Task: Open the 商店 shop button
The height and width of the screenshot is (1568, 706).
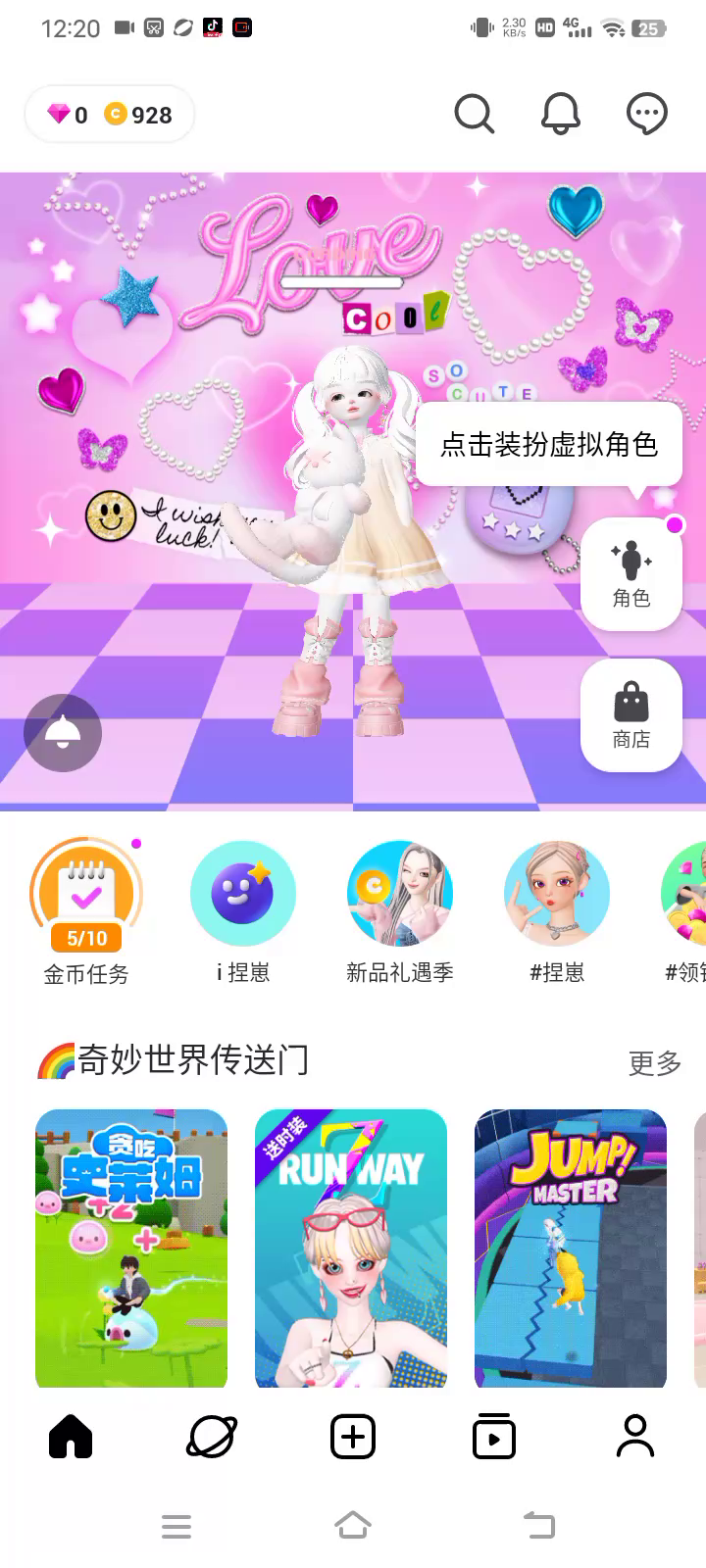Action: (x=631, y=715)
